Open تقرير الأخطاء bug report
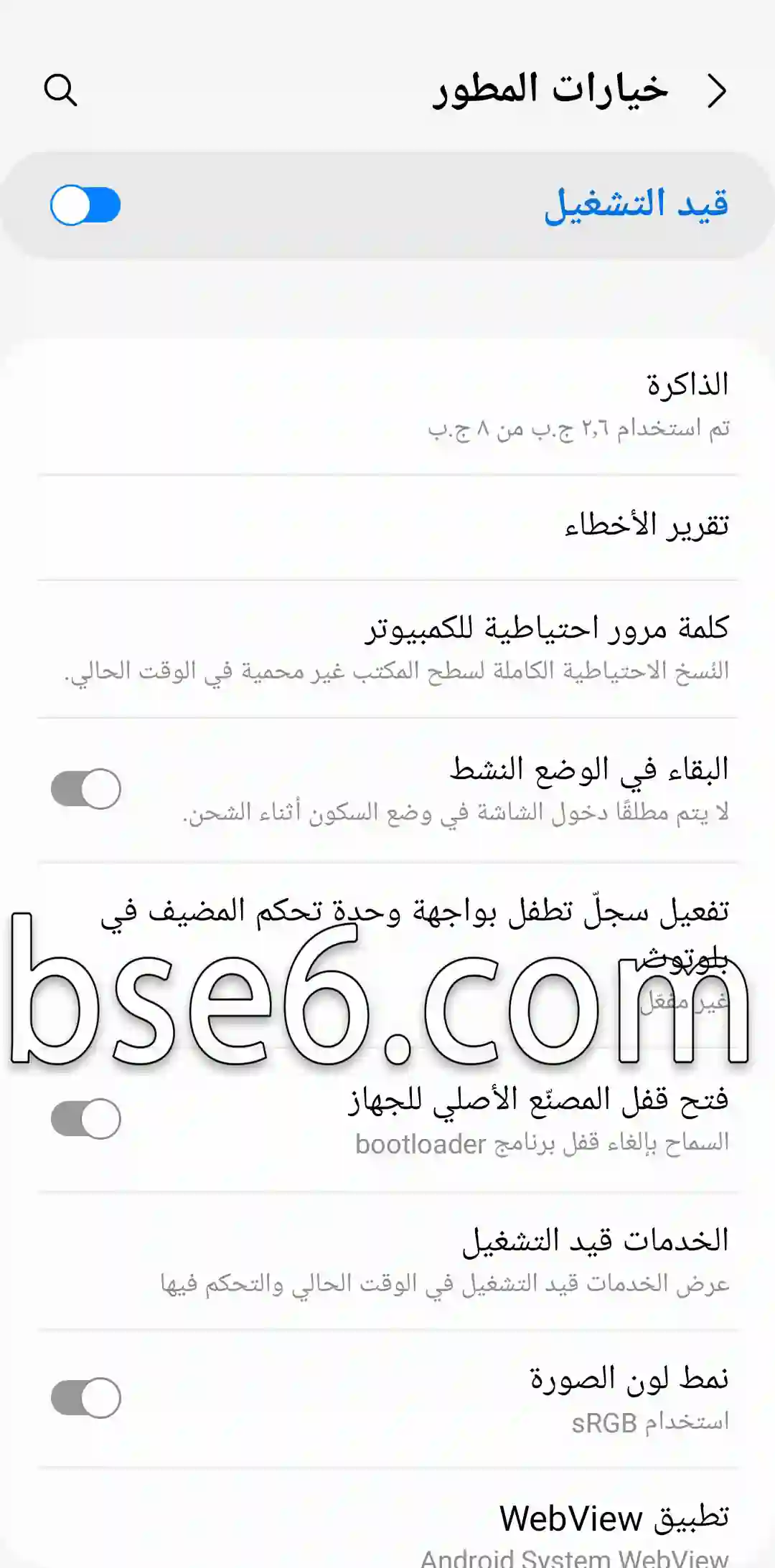Image resolution: width=775 pixels, height=1568 pixels. pyautogui.click(x=387, y=526)
